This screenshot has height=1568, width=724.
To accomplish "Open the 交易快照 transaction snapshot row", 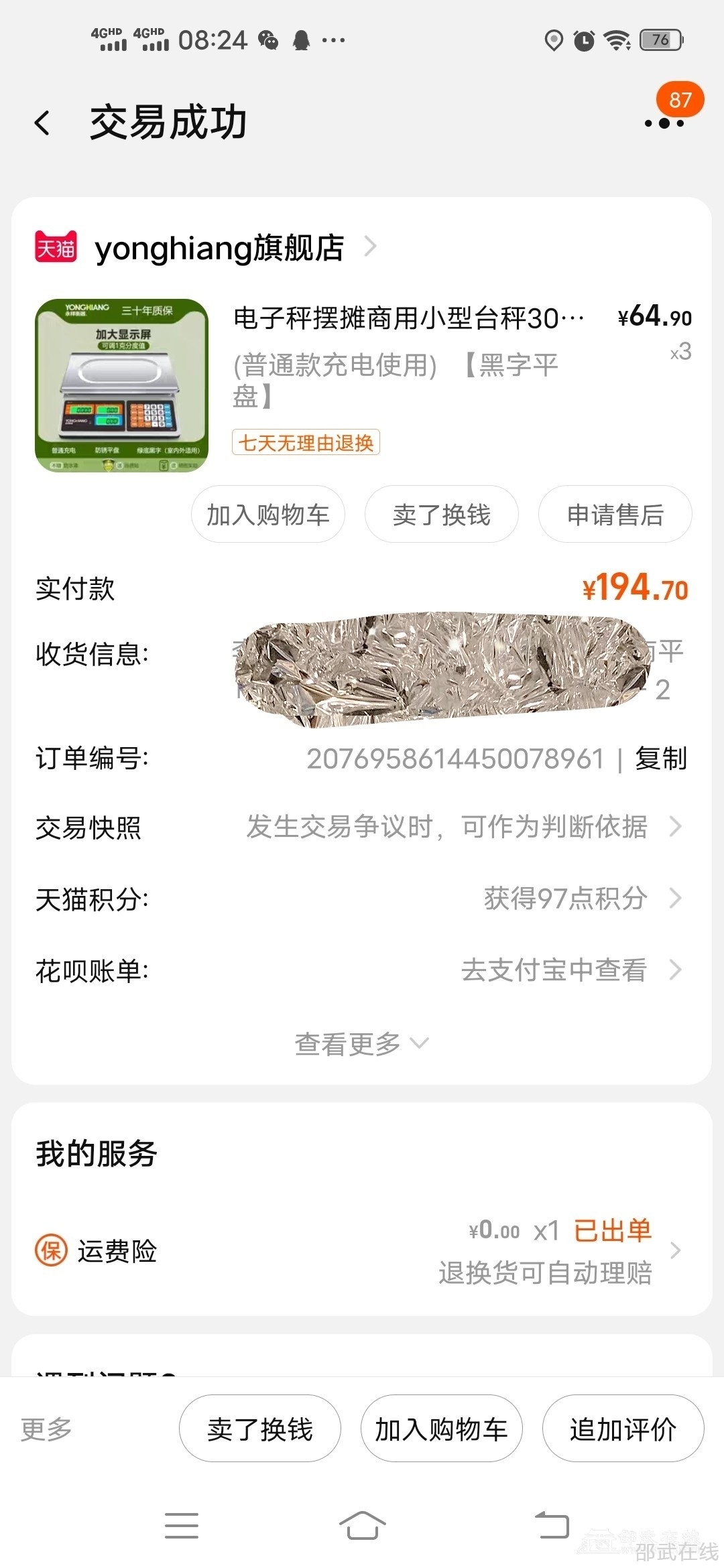I will (362, 828).
